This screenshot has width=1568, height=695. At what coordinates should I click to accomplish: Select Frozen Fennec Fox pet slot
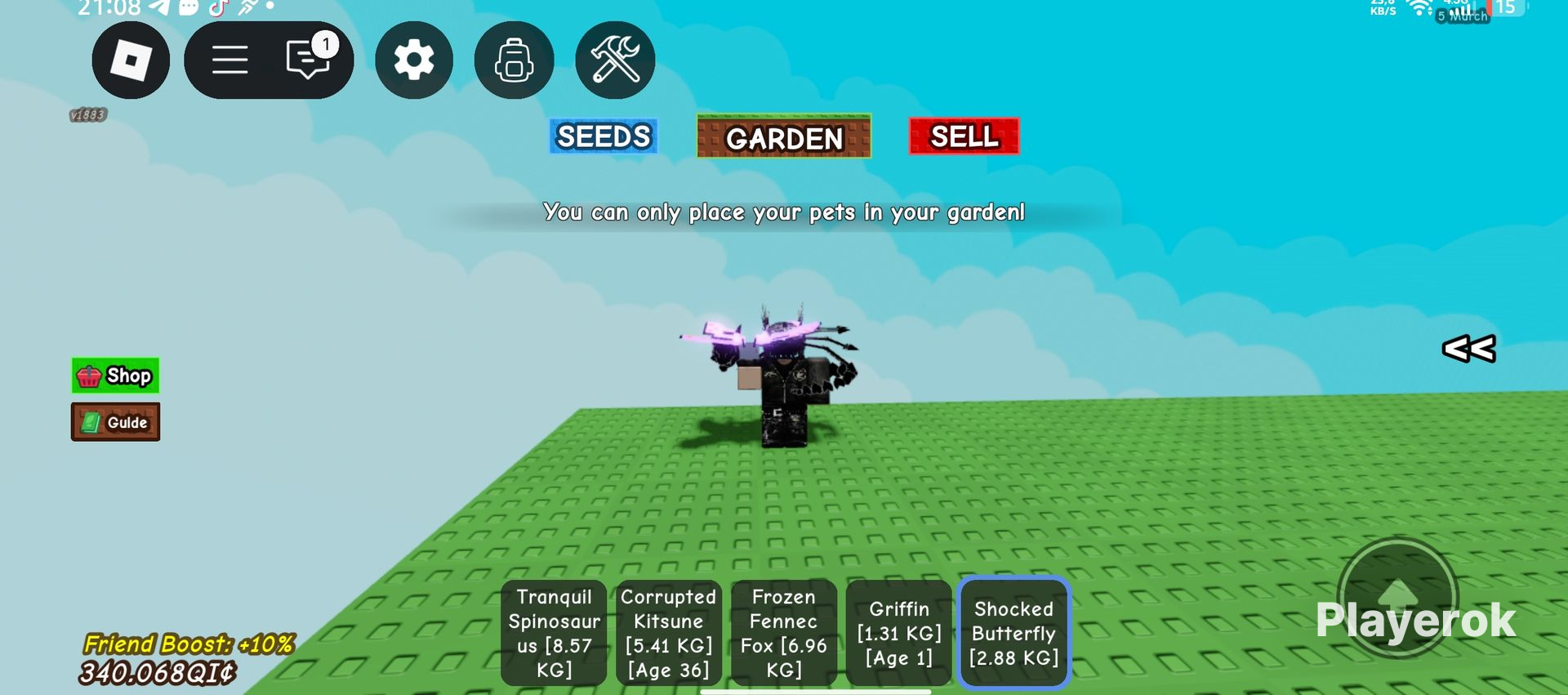tap(784, 633)
